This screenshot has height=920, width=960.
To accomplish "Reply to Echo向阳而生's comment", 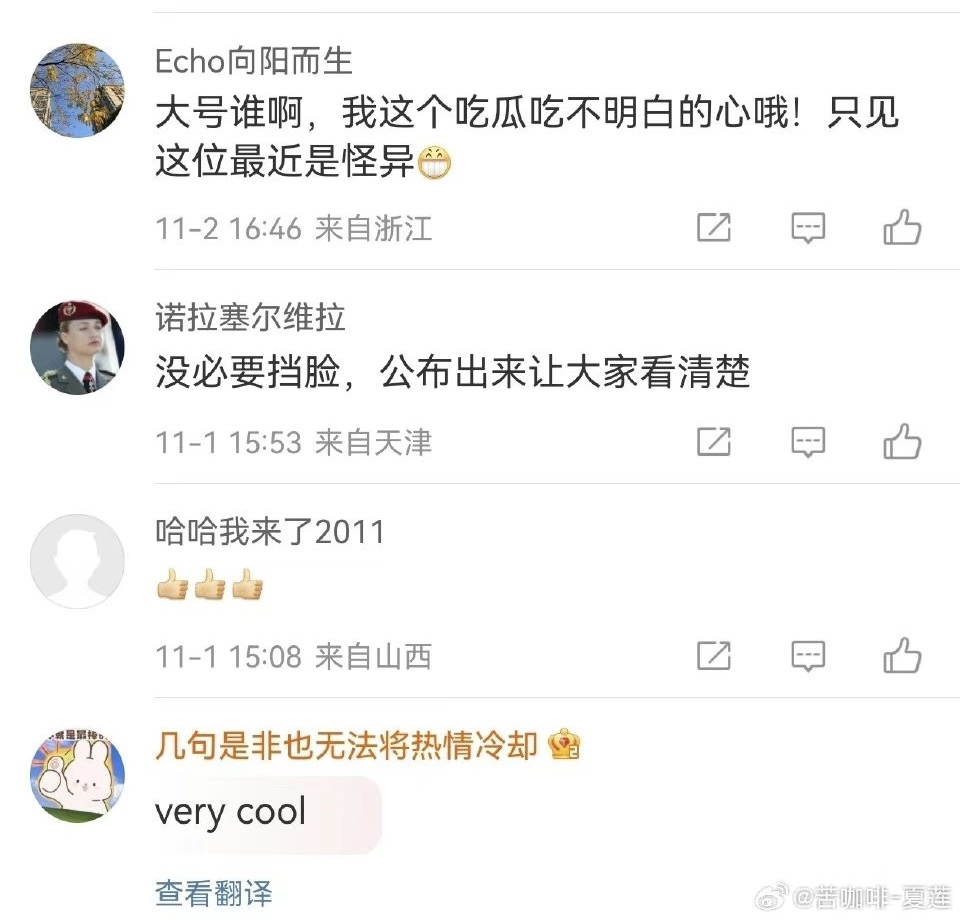I will 808,228.
